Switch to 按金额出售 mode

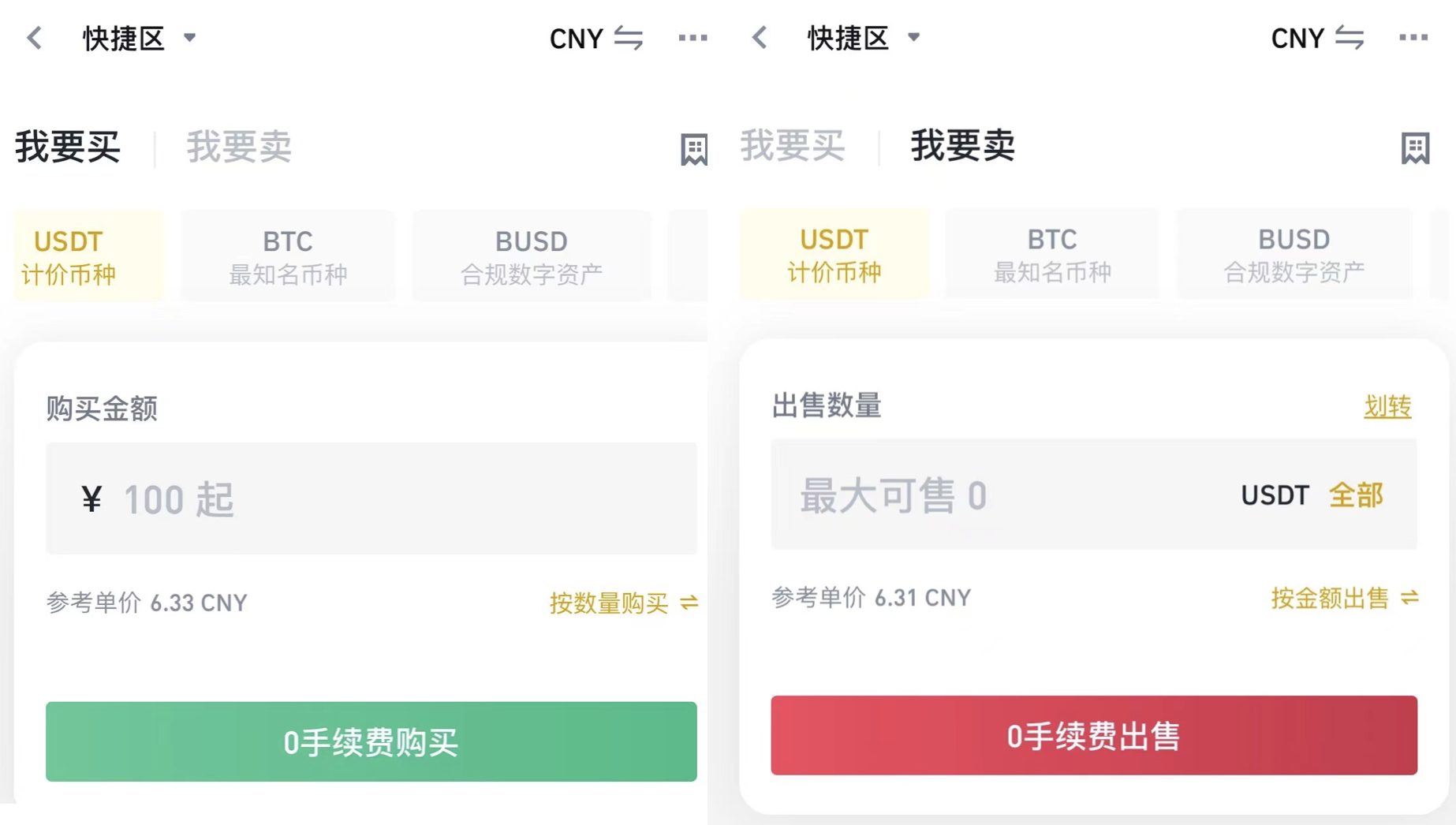tap(1344, 598)
